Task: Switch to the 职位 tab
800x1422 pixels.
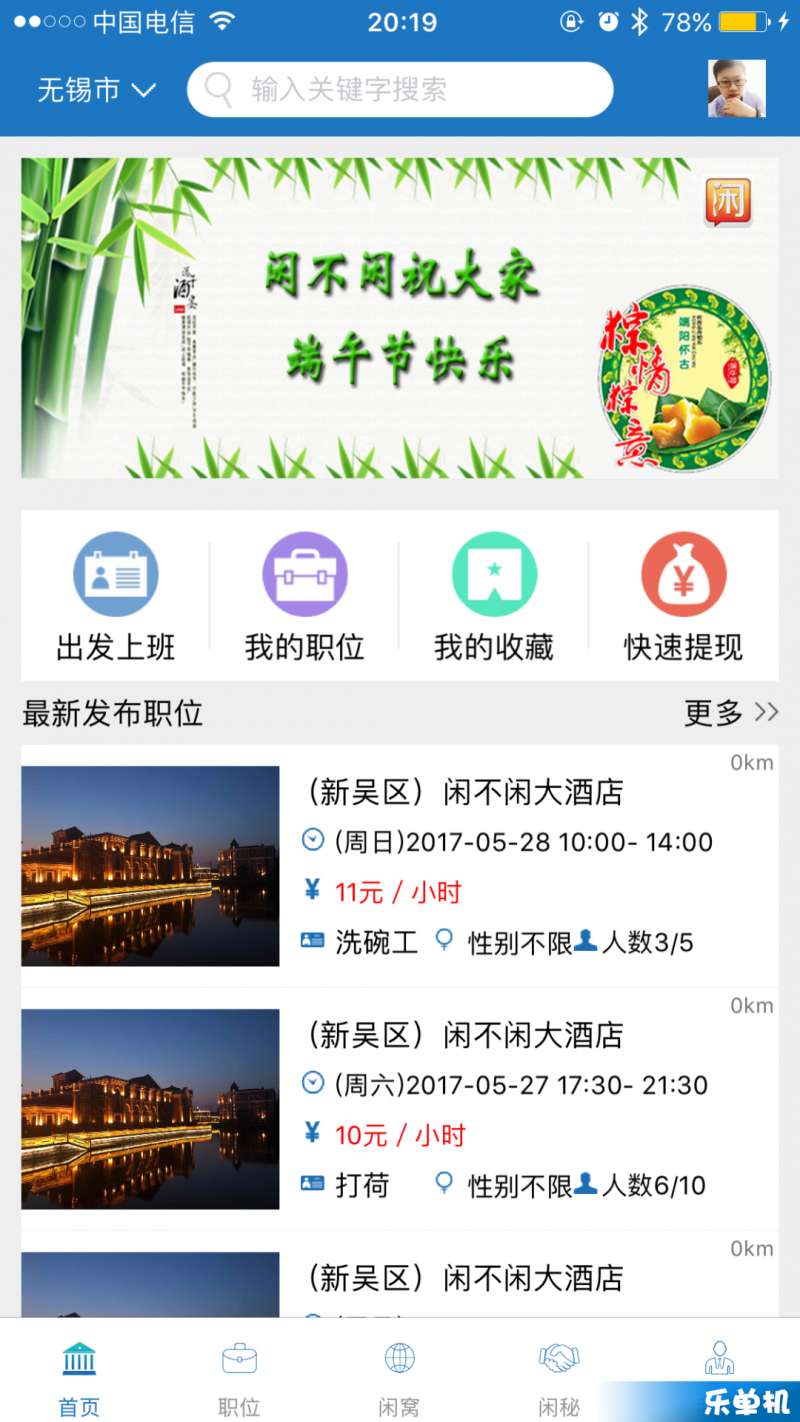Action: [239, 1378]
